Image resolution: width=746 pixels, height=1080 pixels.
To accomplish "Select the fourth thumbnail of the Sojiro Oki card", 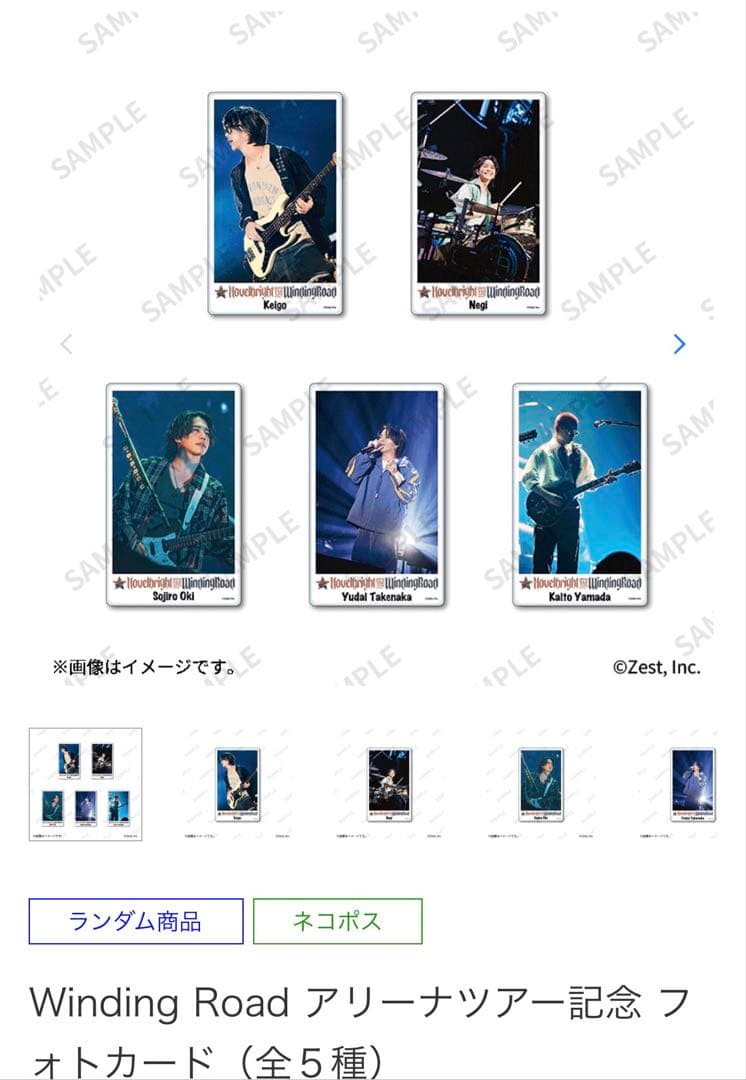I will pos(541,784).
